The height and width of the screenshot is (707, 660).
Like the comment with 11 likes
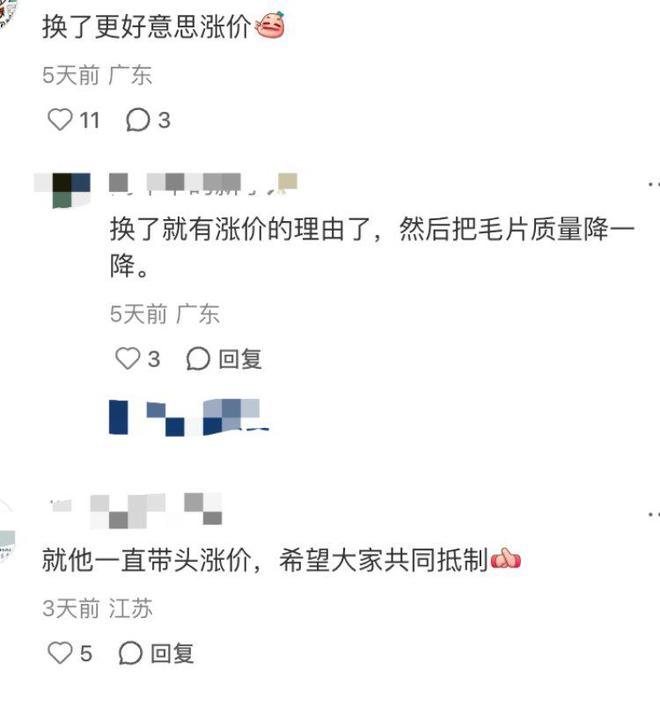pyautogui.click(x=61, y=120)
